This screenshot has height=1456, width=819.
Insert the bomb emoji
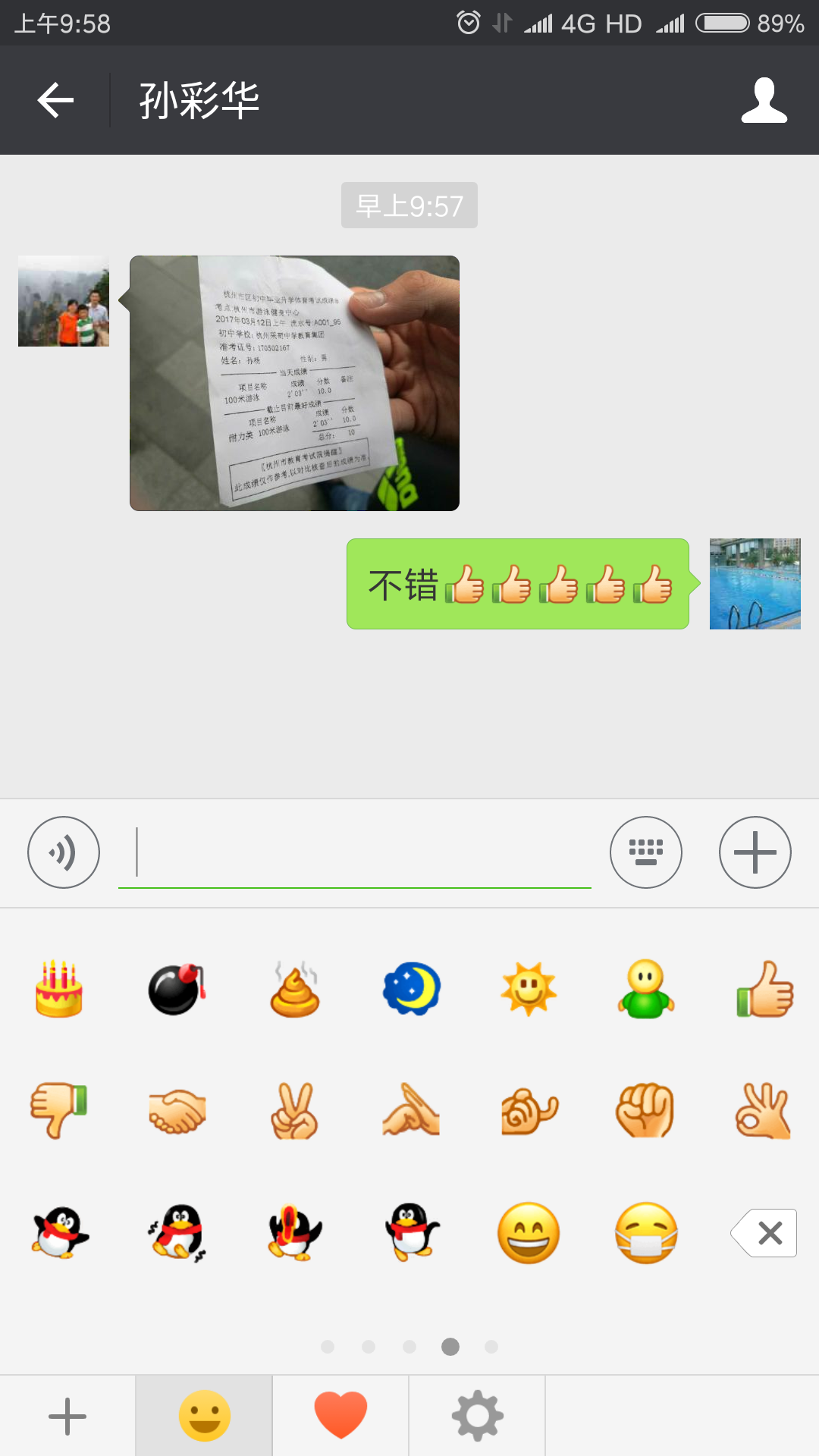177,988
